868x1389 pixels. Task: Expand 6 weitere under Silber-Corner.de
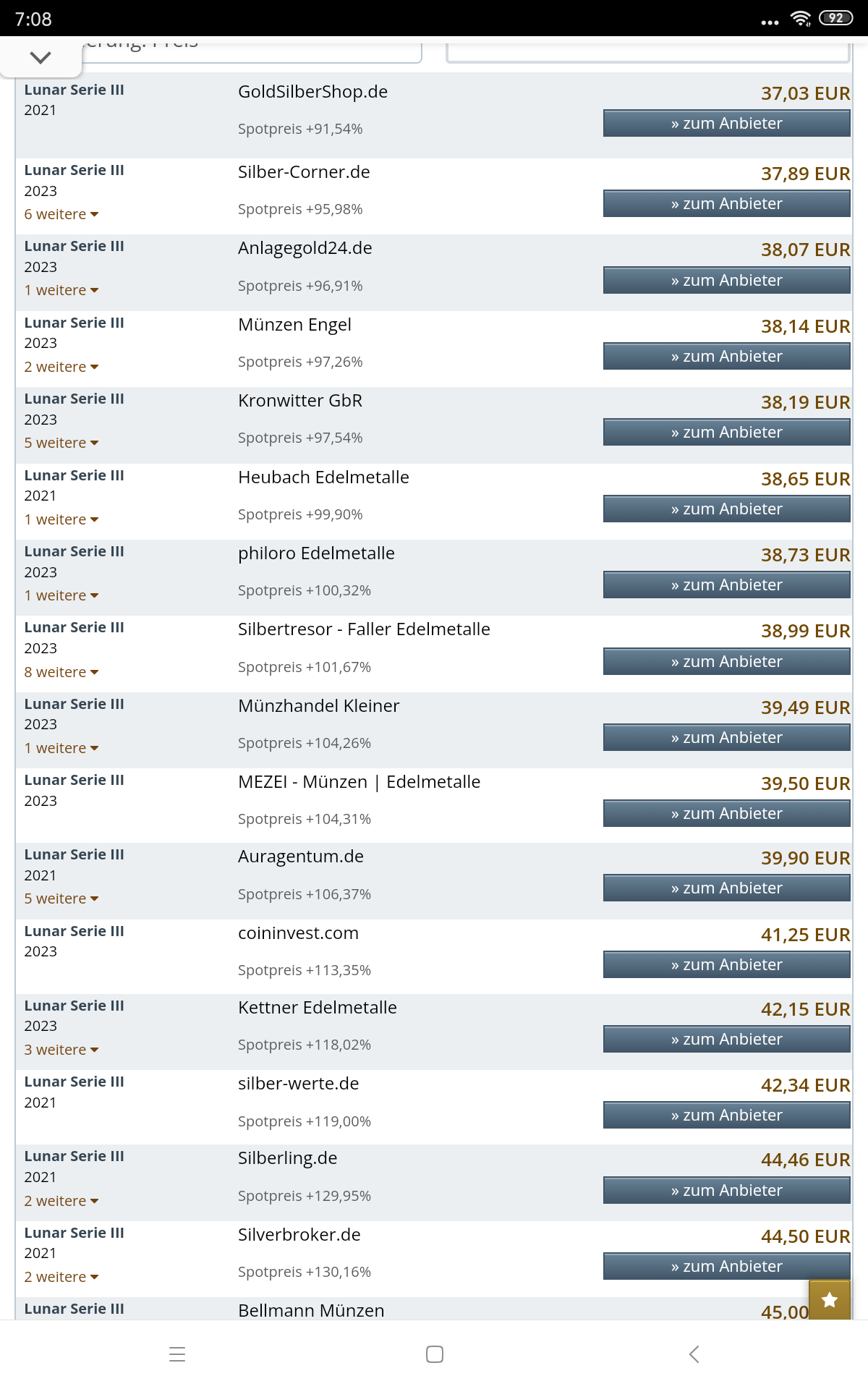pyautogui.click(x=61, y=214)
